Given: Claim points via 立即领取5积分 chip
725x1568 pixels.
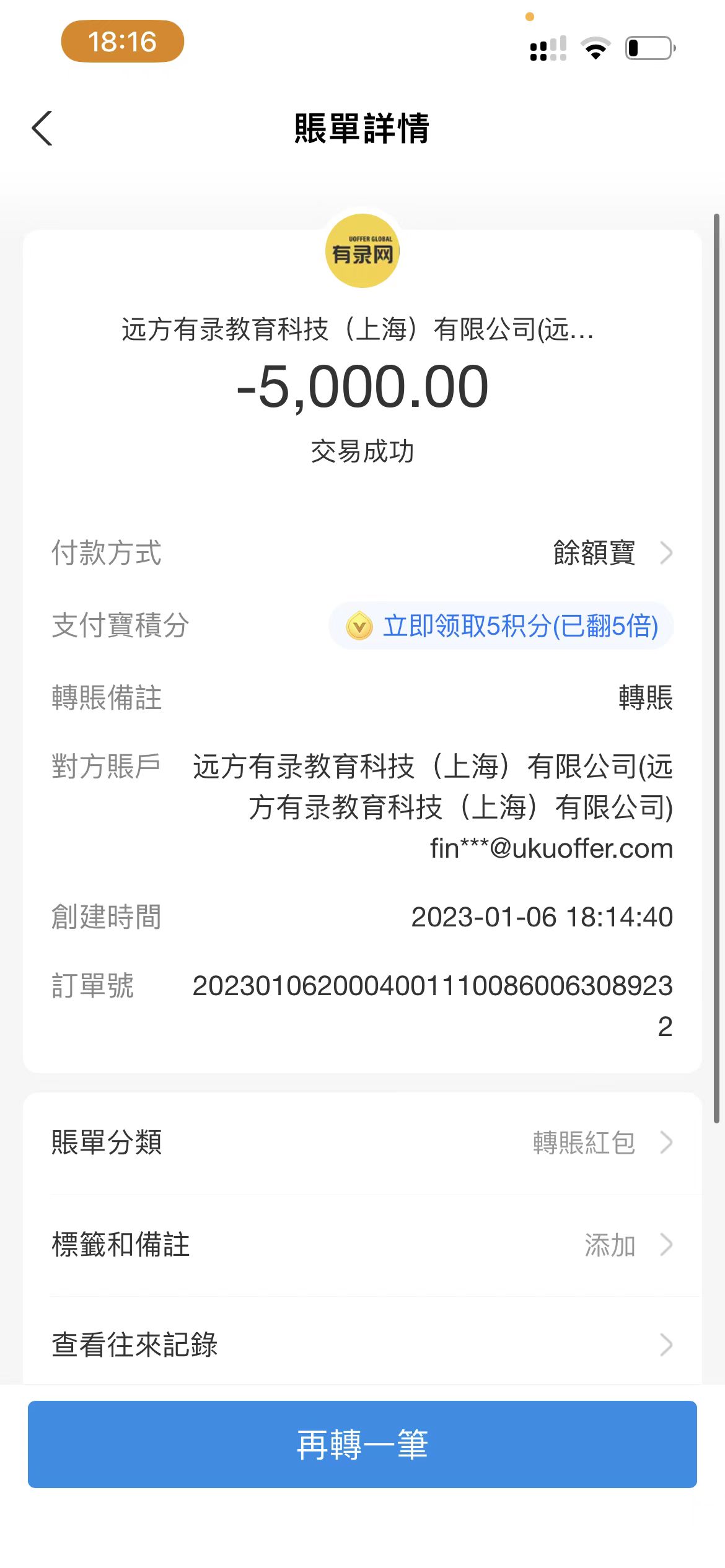Looking at the screenshot, I should coord(501,625).
